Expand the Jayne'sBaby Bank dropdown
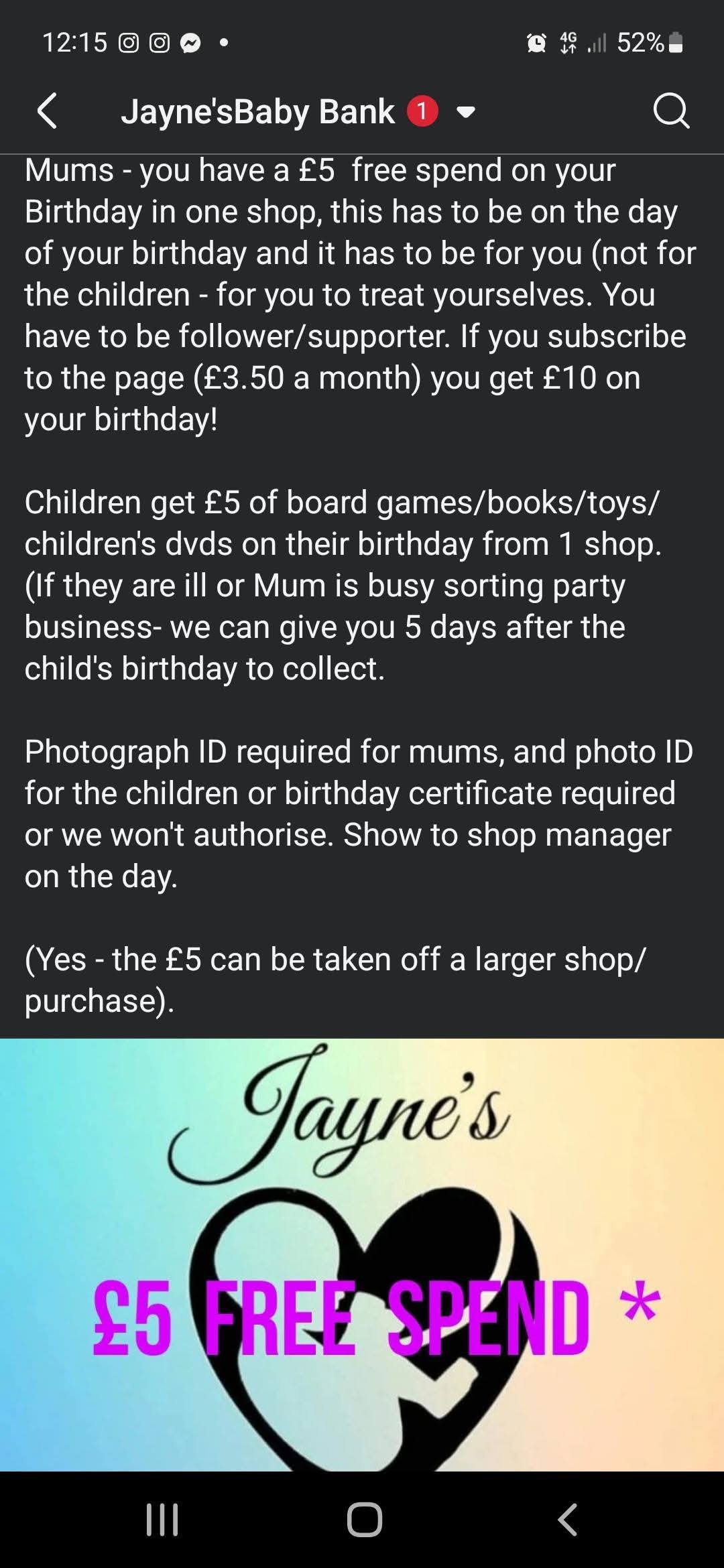 coord(466,112)
